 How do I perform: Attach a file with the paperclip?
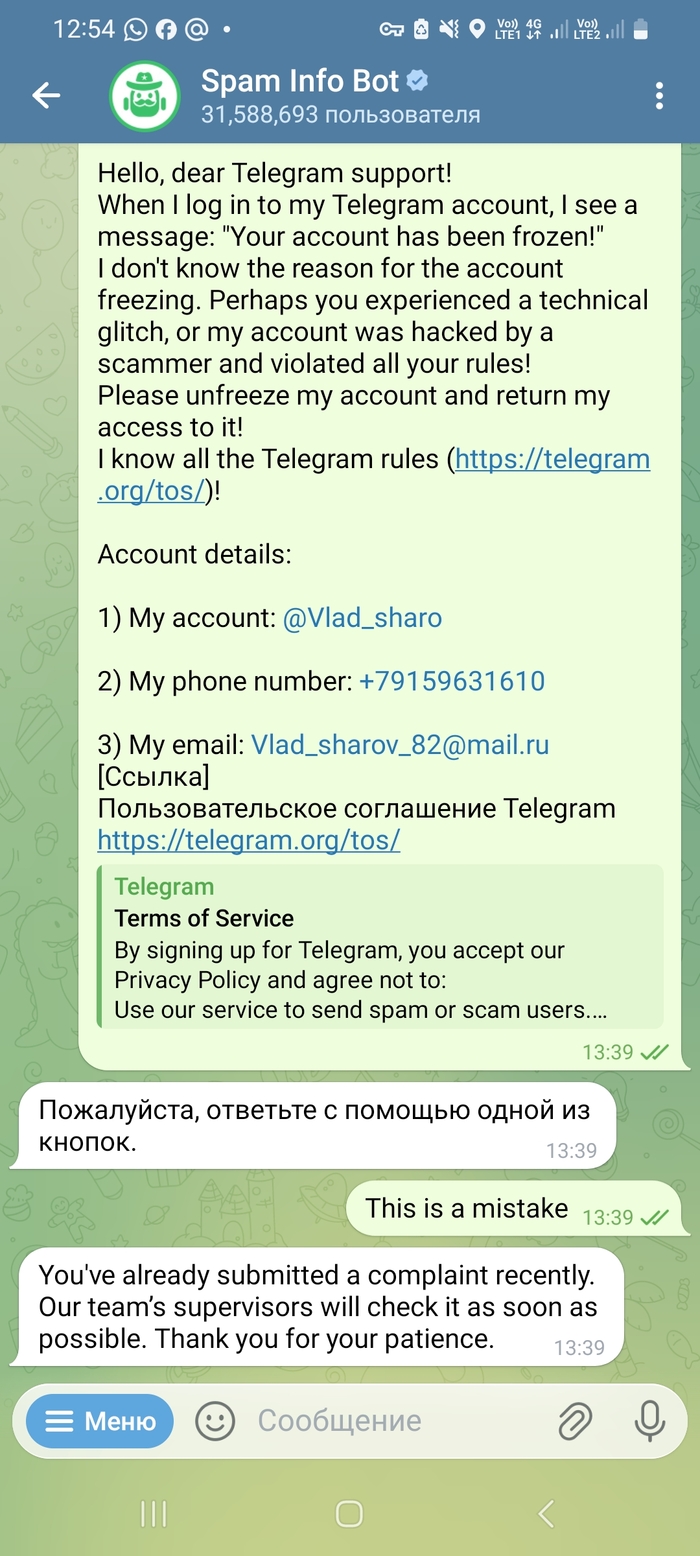pos(575,1421)
